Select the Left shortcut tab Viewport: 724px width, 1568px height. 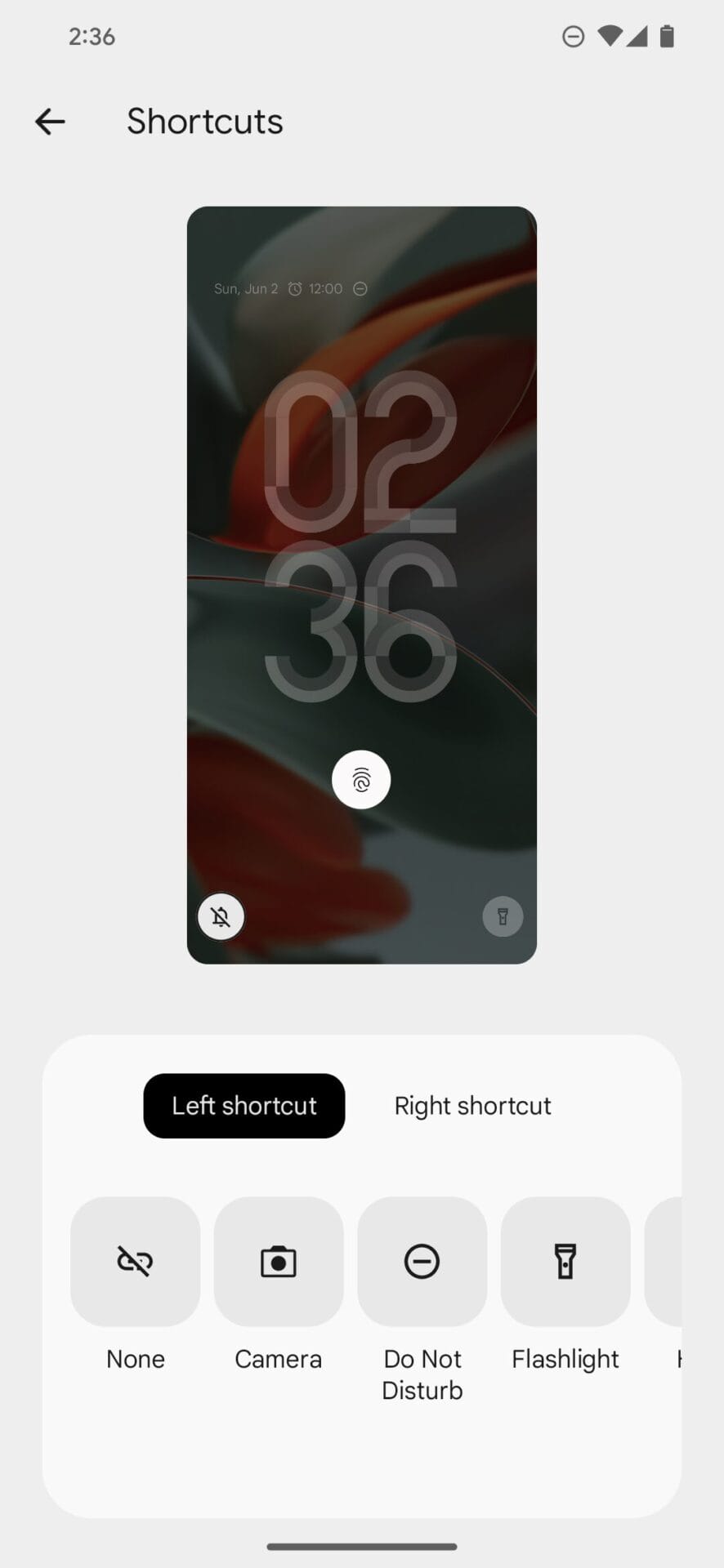pos(244,1105)
